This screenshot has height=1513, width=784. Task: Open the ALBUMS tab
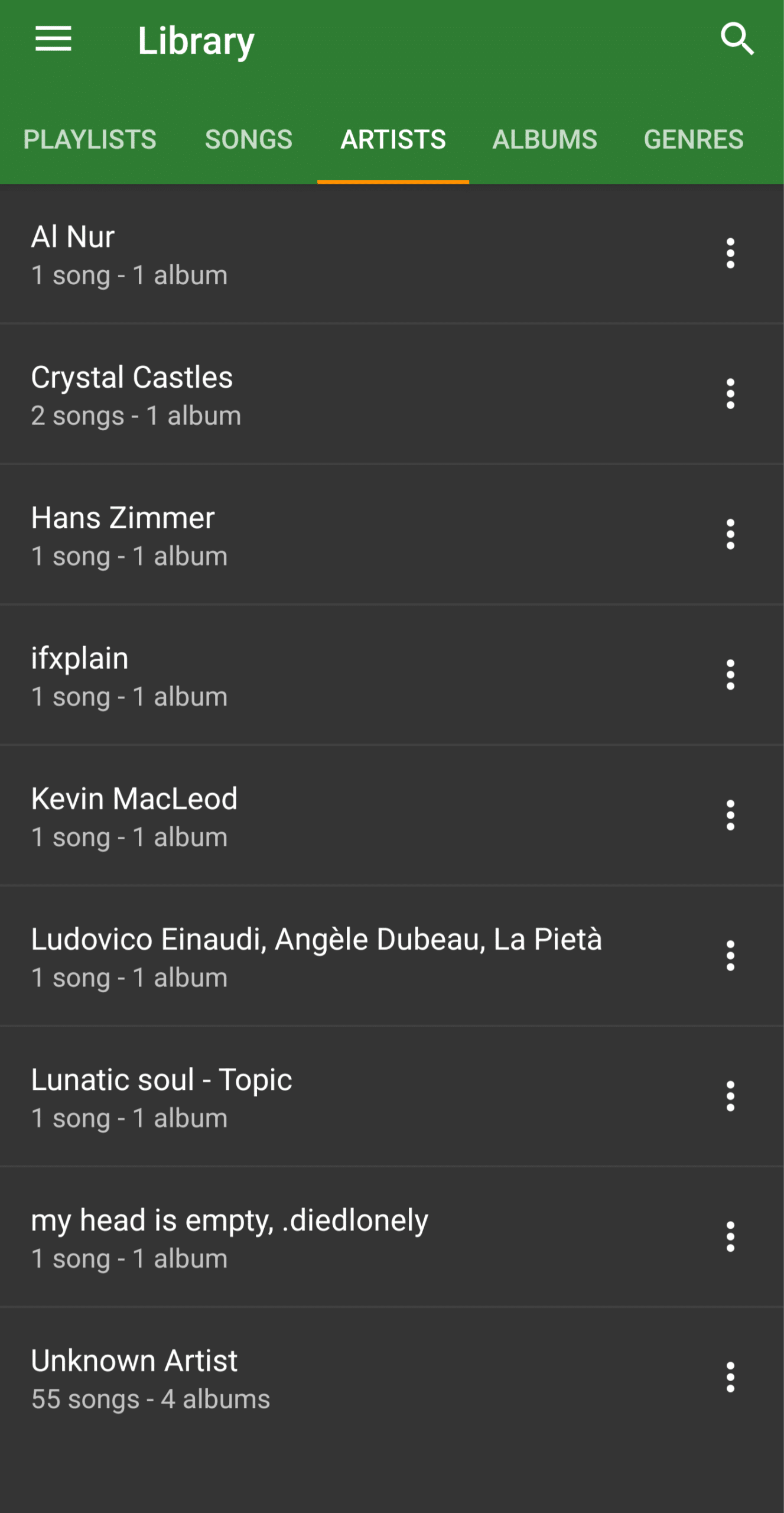pos(545,139)
